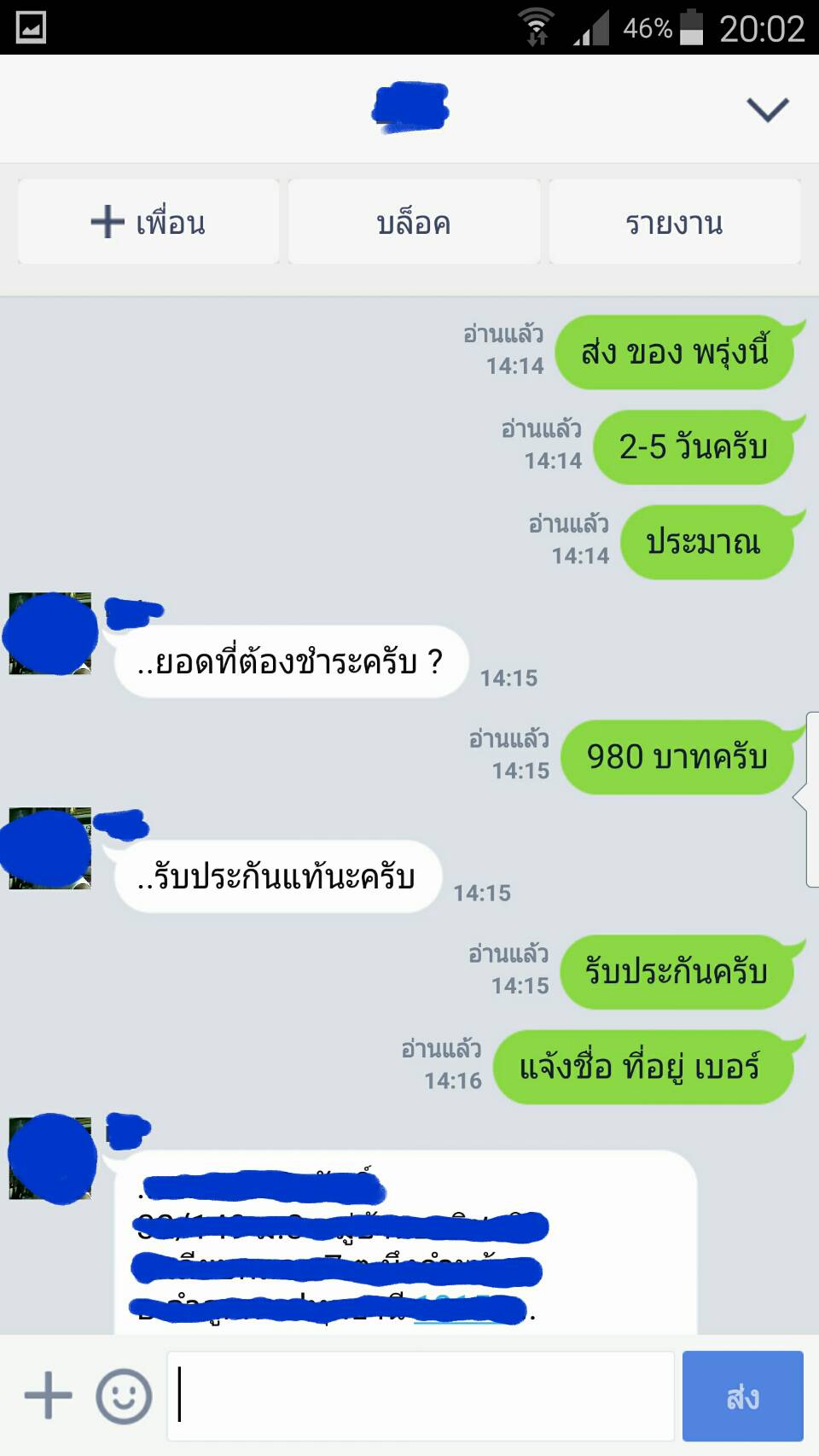Viewport: 819px width, 1456px height.
Task: Open the plus attachment menu
Action: 48,1396
